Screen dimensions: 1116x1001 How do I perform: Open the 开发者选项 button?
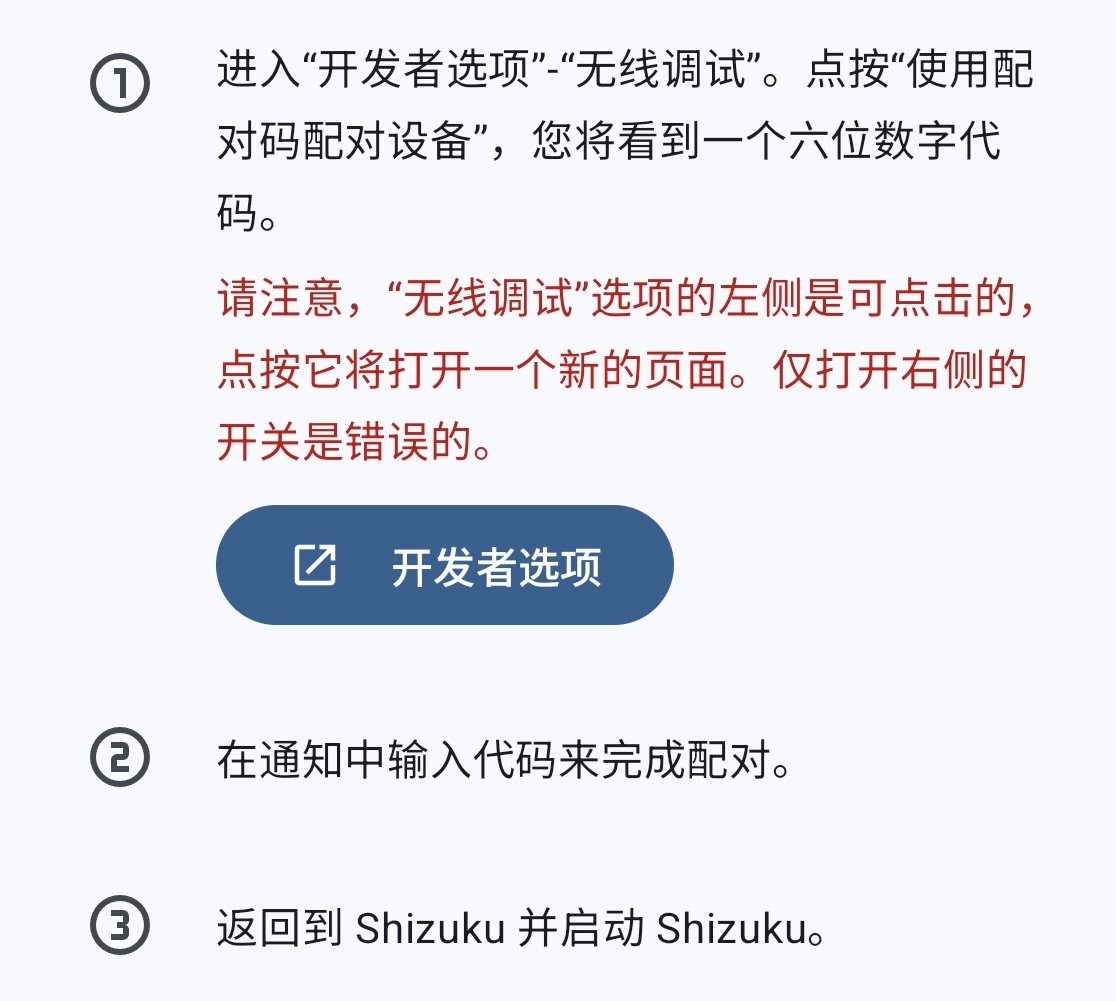[x=445, y=566]
